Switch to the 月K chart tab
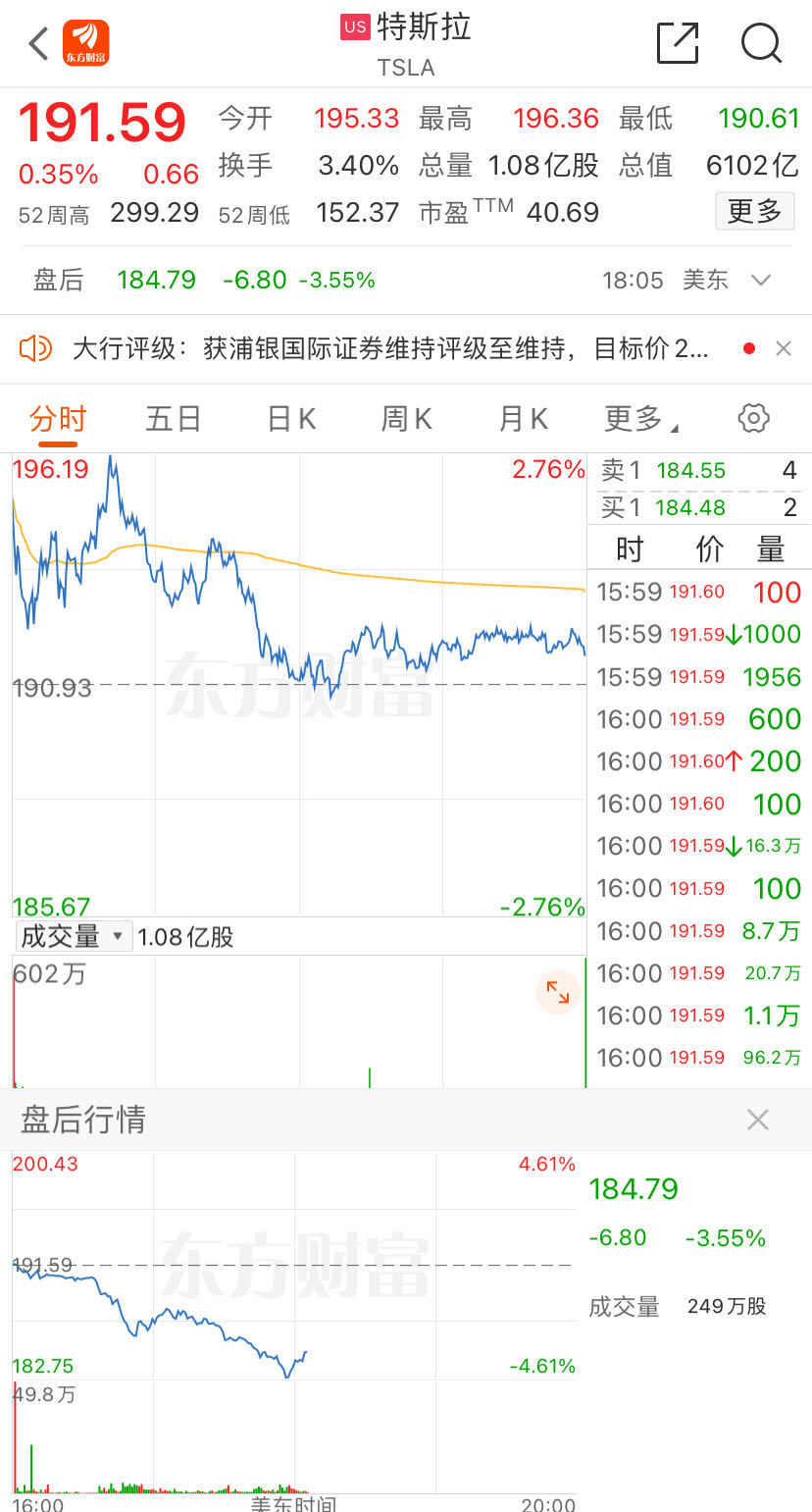 (523, 419)
